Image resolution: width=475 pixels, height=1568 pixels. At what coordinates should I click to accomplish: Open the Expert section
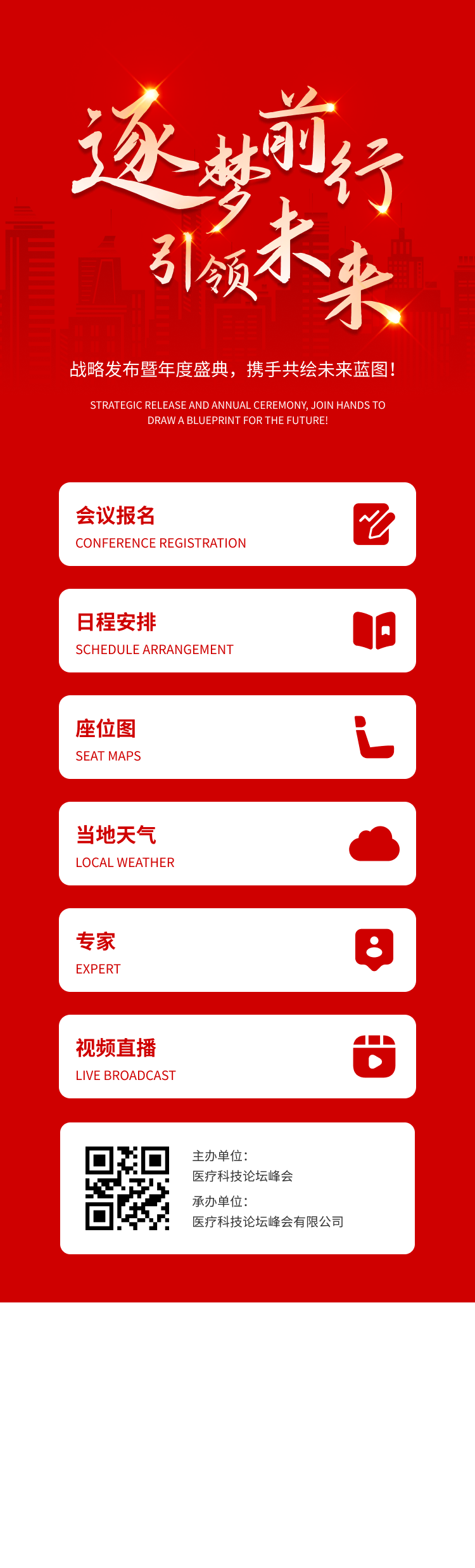[237, 950]
